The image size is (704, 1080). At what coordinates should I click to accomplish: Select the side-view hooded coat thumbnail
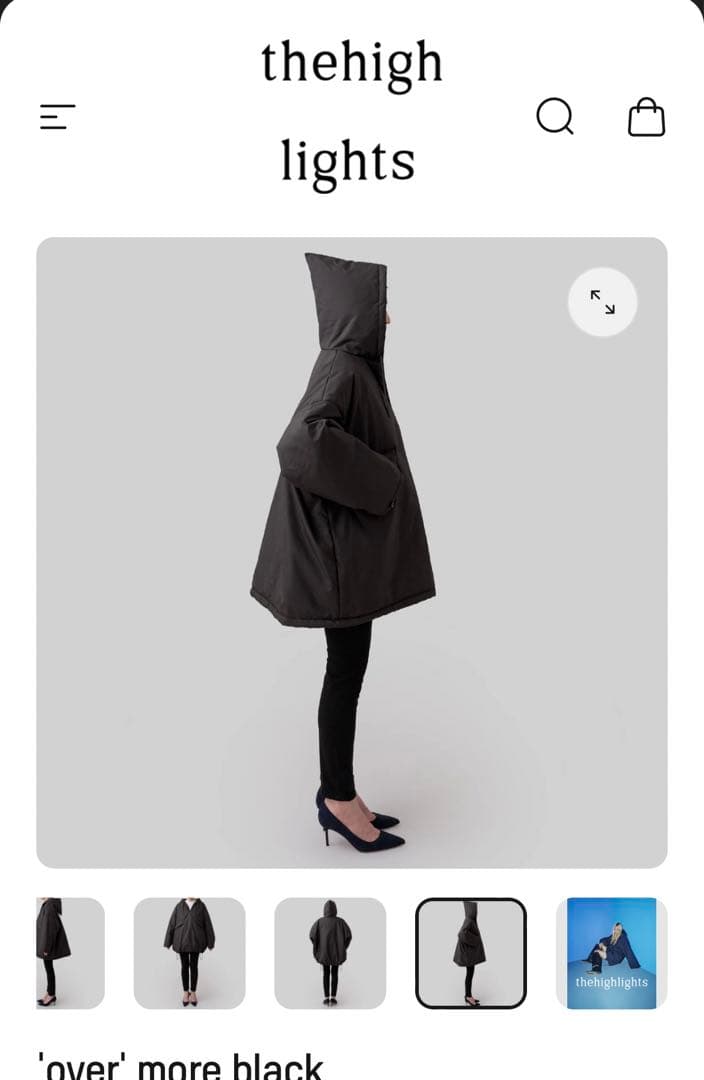point(470,953)
